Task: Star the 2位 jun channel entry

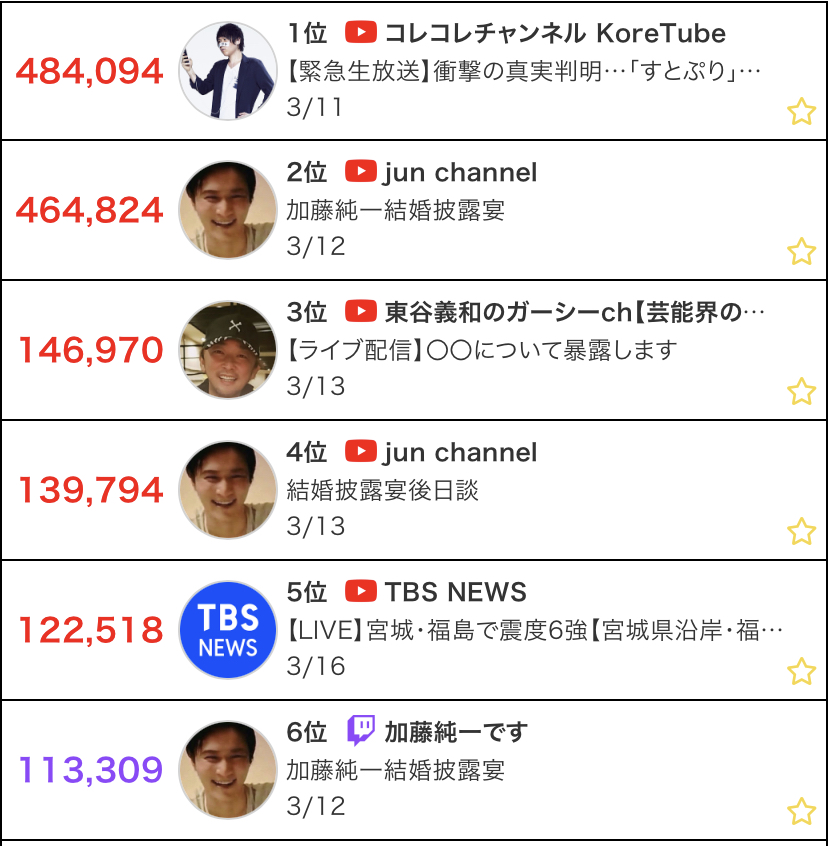Action: (801, 252)
